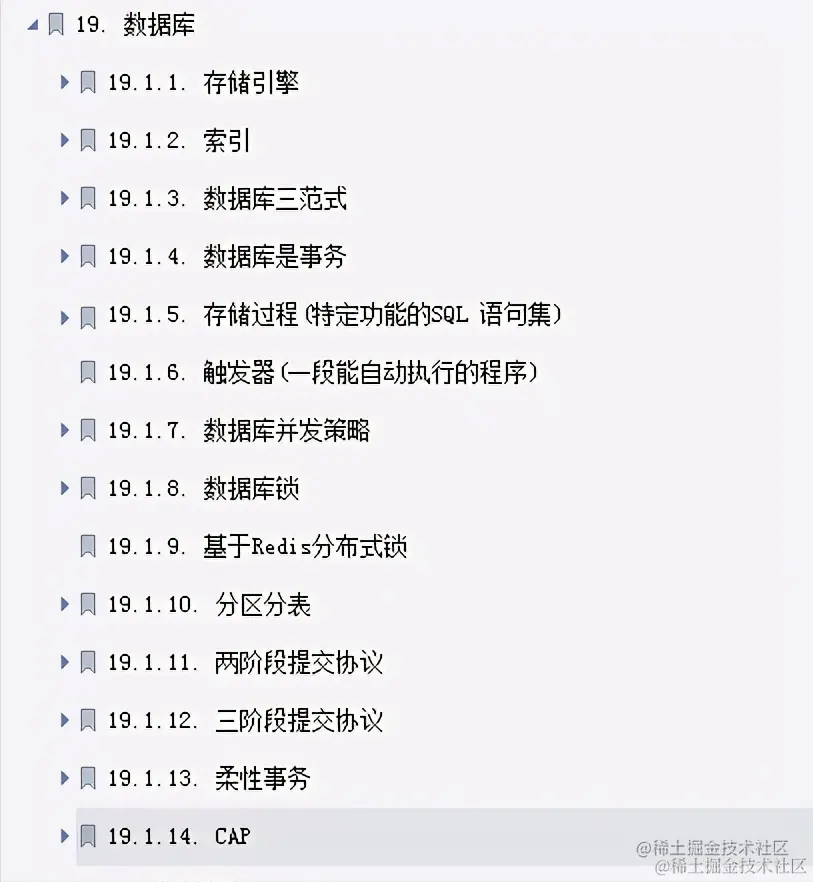Collapse the 19. 数据库 section
This screenshot has width=813, height=882.
tap(33, 25)
